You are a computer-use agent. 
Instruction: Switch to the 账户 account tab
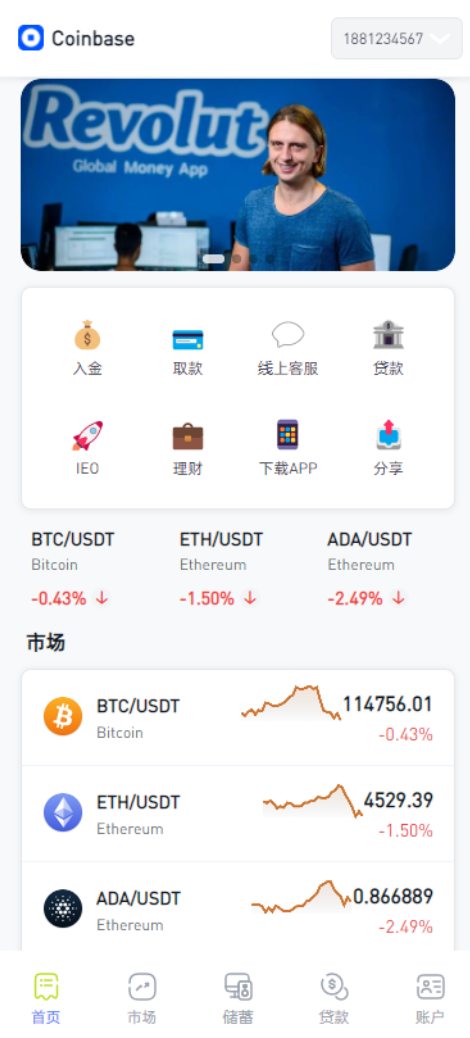pos(430,999)
